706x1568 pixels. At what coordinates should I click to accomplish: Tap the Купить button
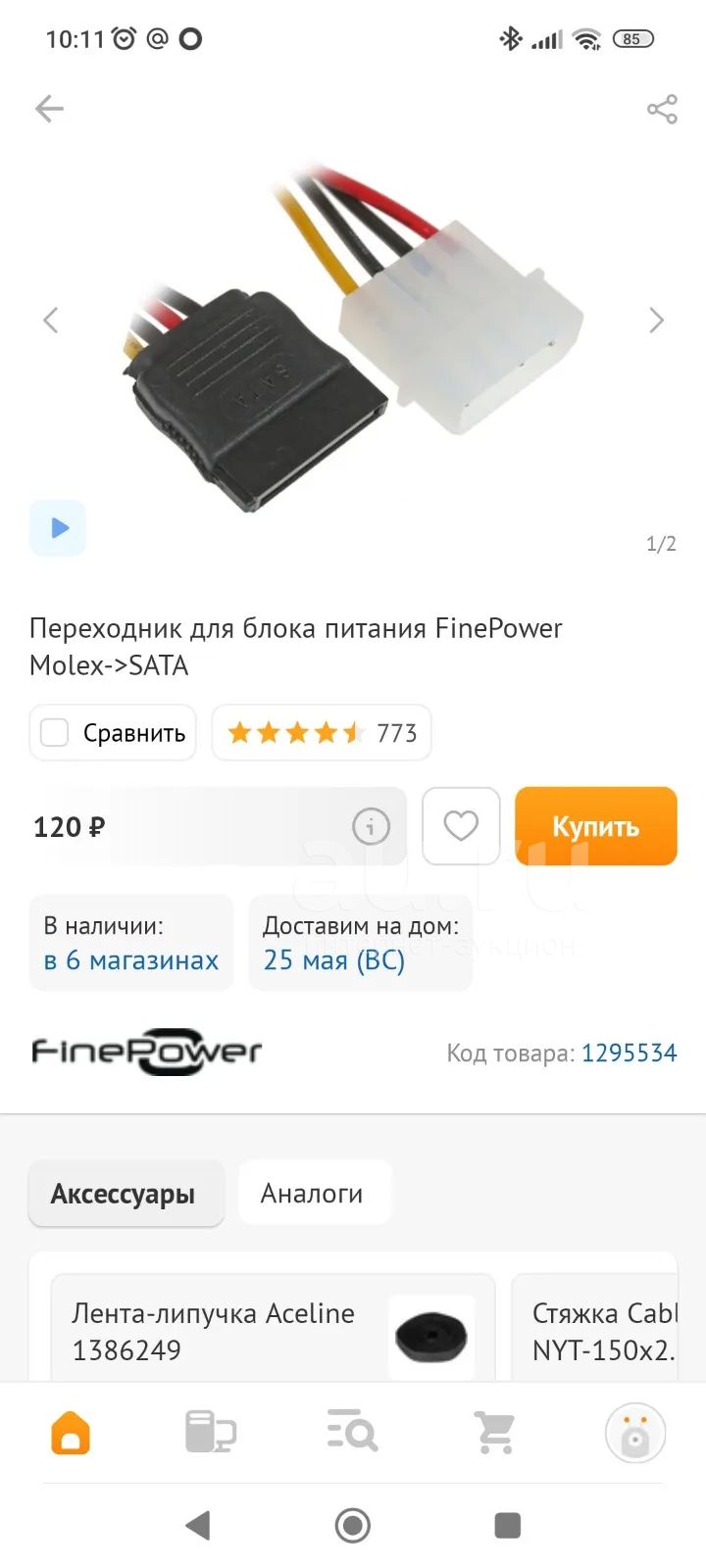click(596, 826)
